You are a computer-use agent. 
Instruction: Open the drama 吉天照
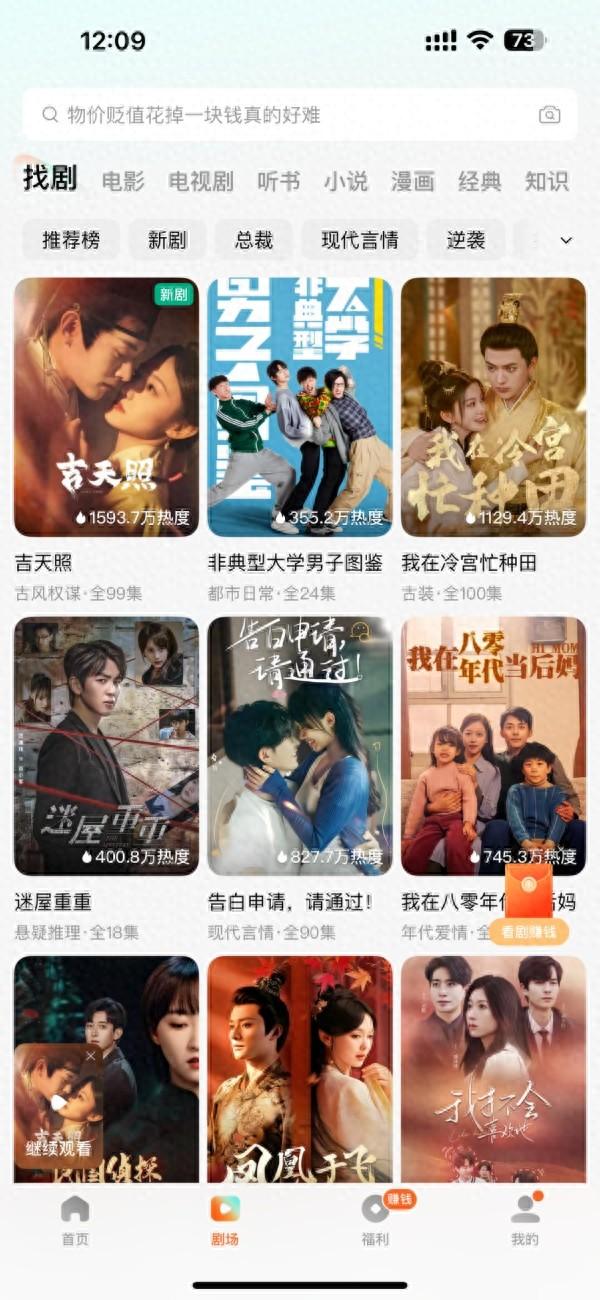pos(106,407)
